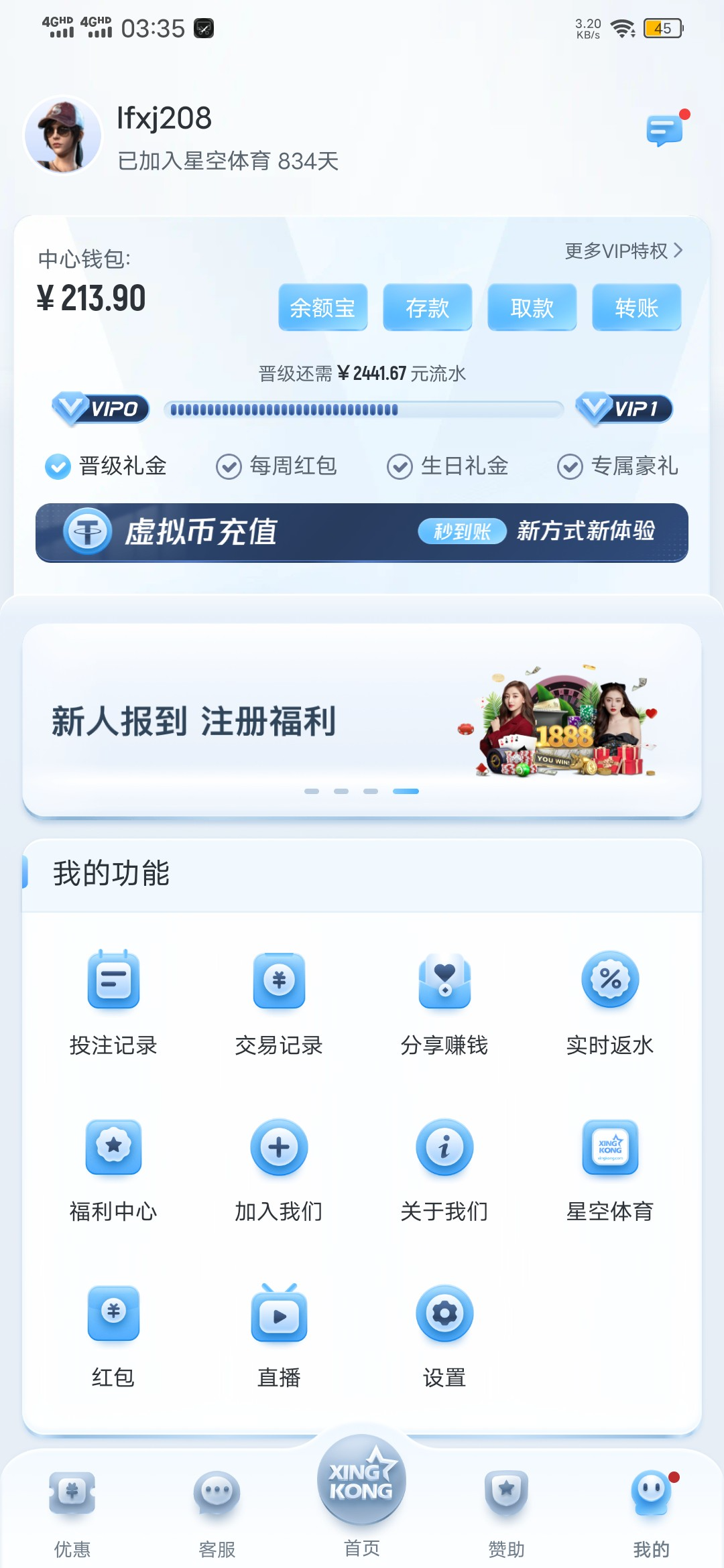
Task: Open the messages icon with red dot
Action: click(664, 129)
